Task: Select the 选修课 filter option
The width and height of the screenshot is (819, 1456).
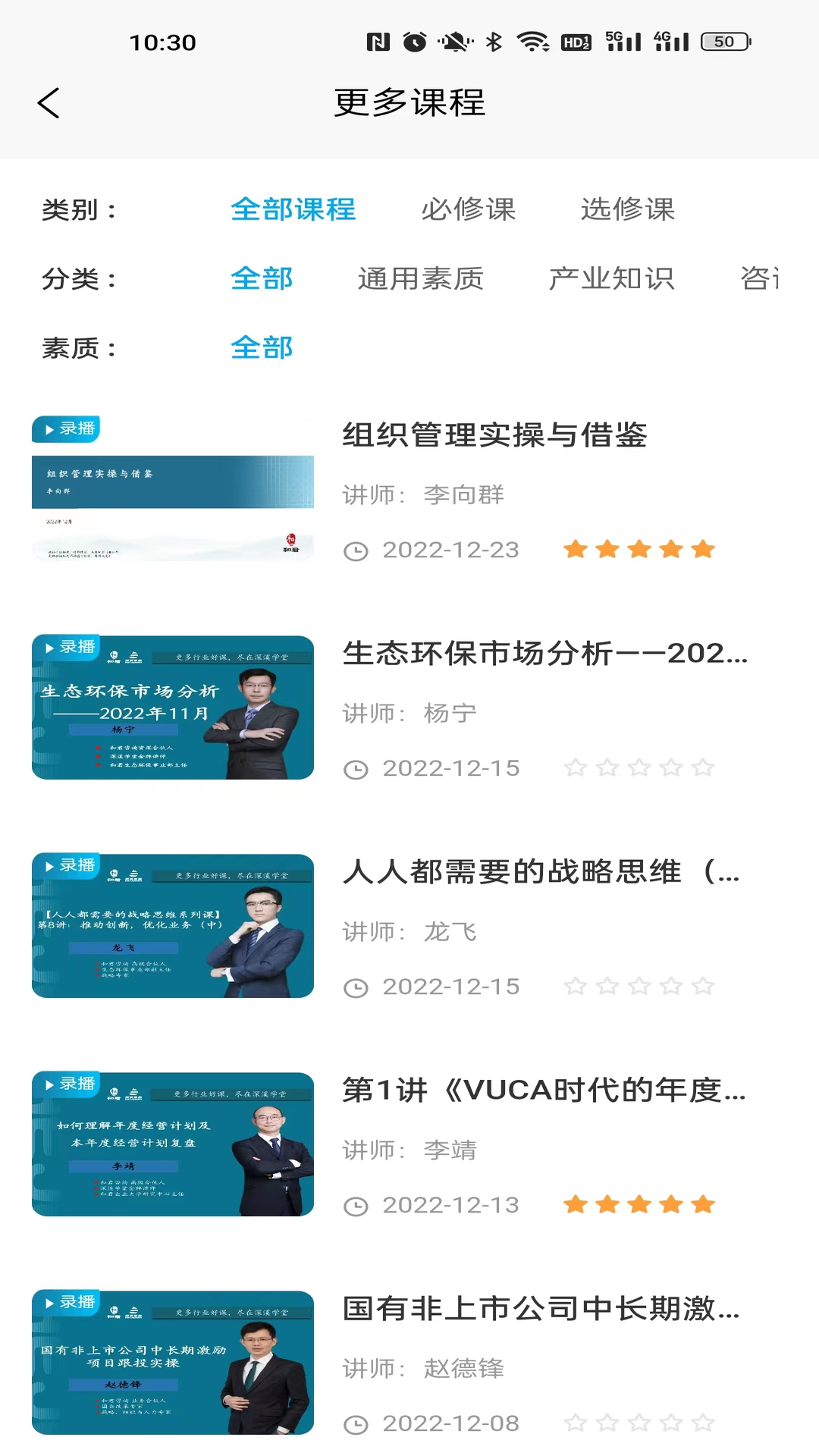Action: pyautogui.click(x=626, y=210)
